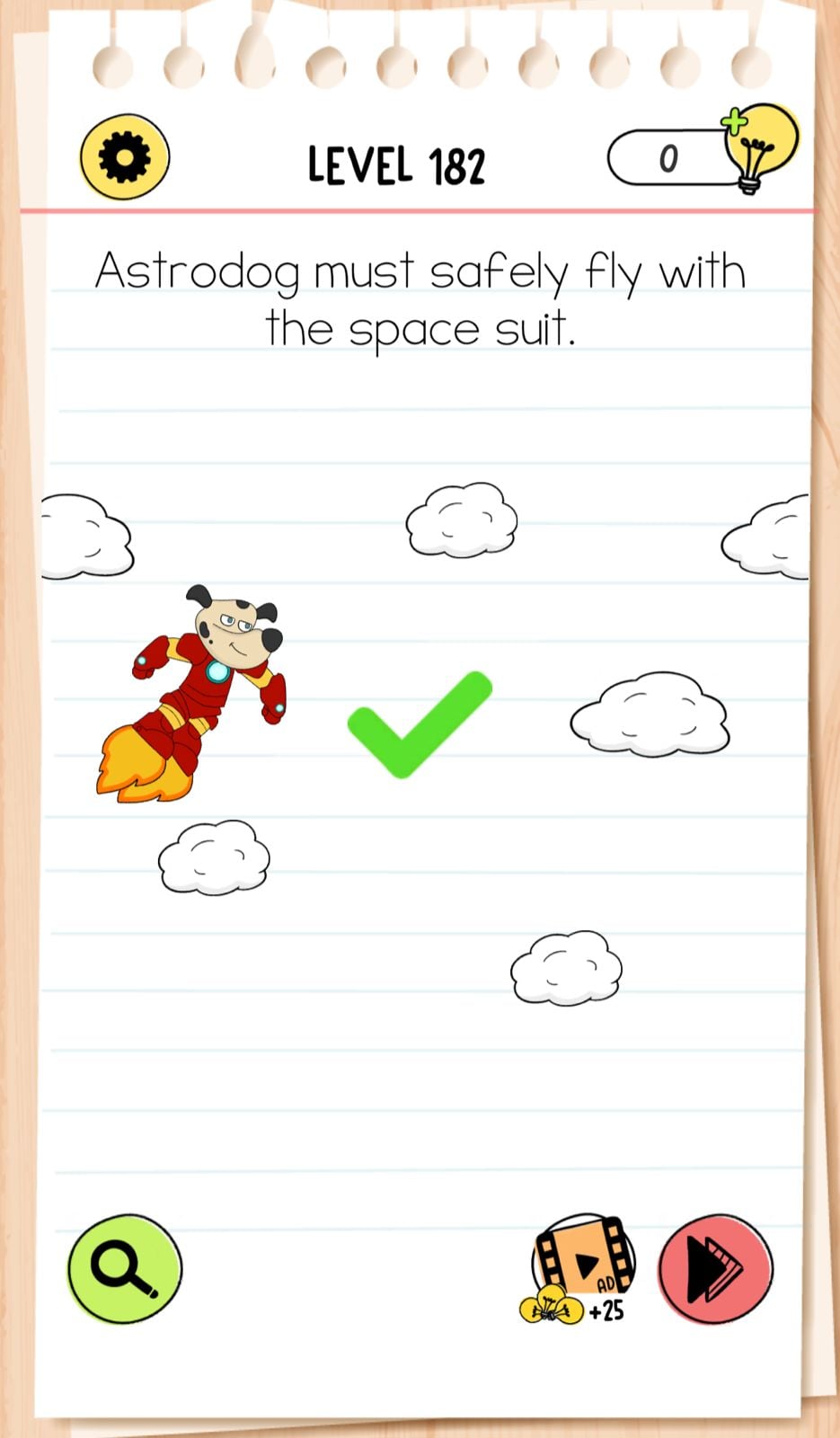Screen dimensions: 840x1438
Task: Tap the magnifying glass hint button
Action: 125,1268
